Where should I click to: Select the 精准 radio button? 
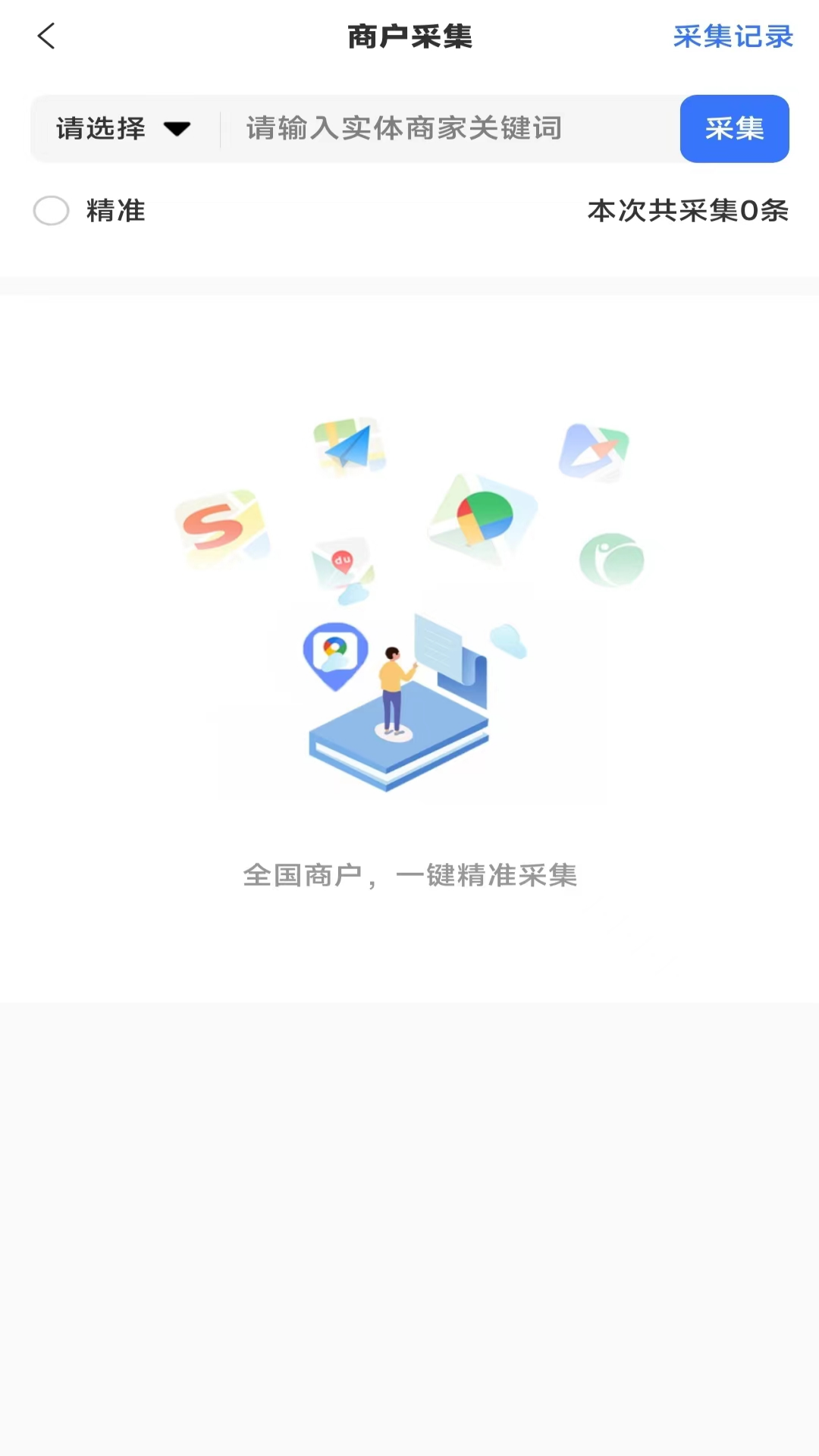click(52, 211)
